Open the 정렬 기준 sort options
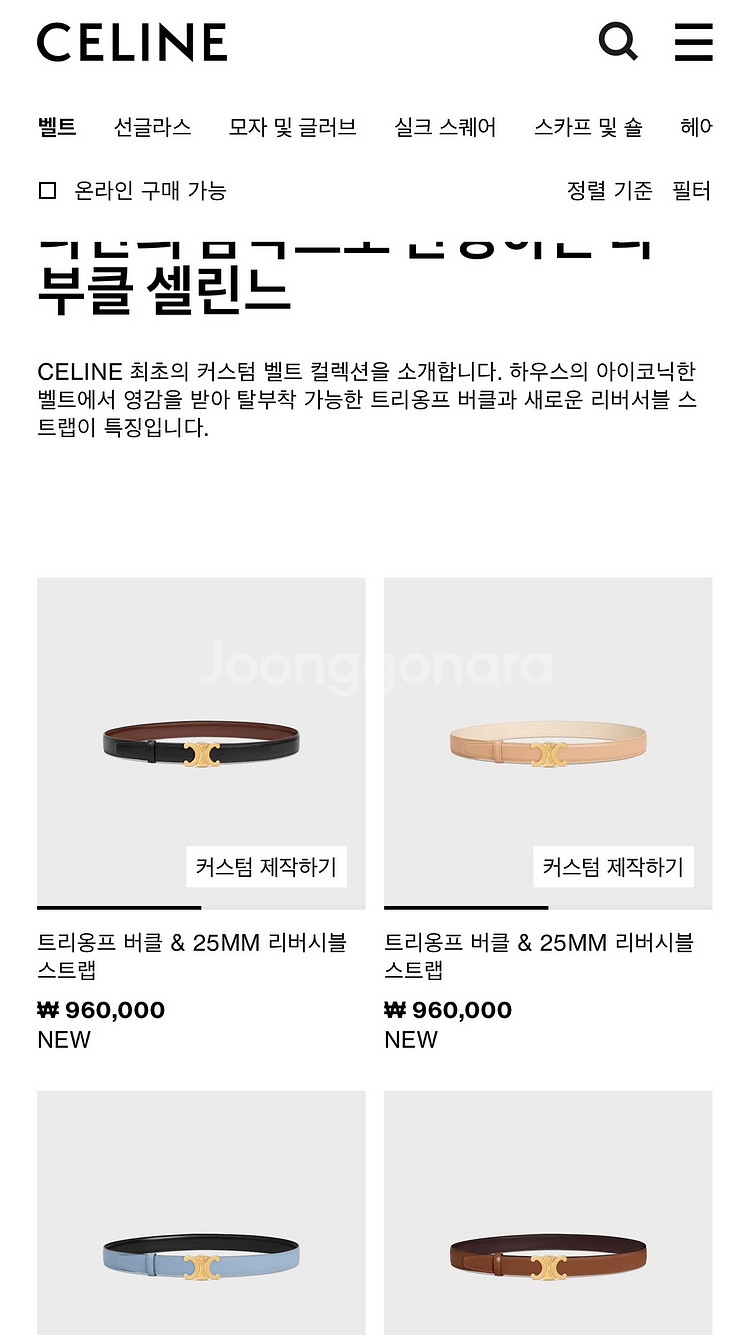The height and width of the screenshot is (1335, 750). 609,190
